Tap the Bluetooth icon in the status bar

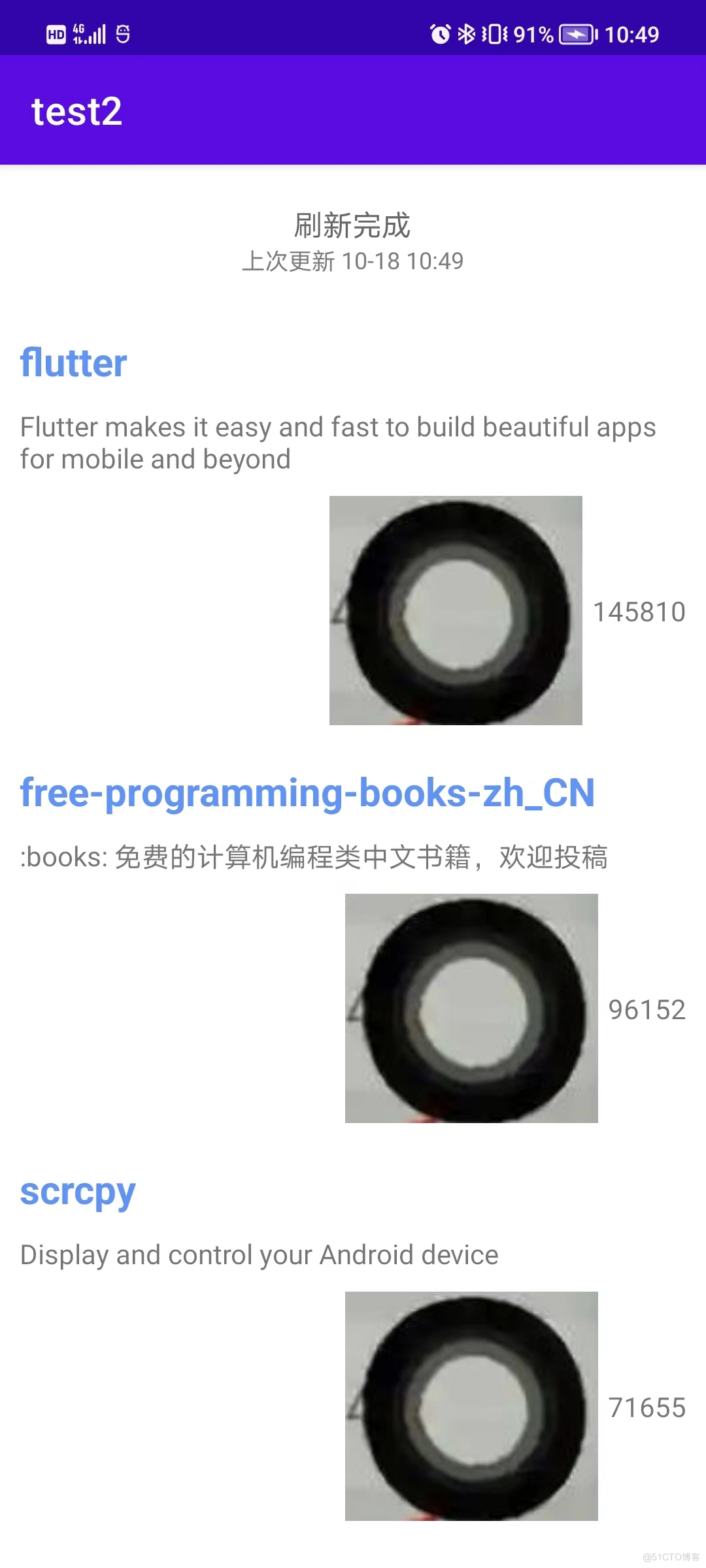pyautogui.click(x=467, y=33)
